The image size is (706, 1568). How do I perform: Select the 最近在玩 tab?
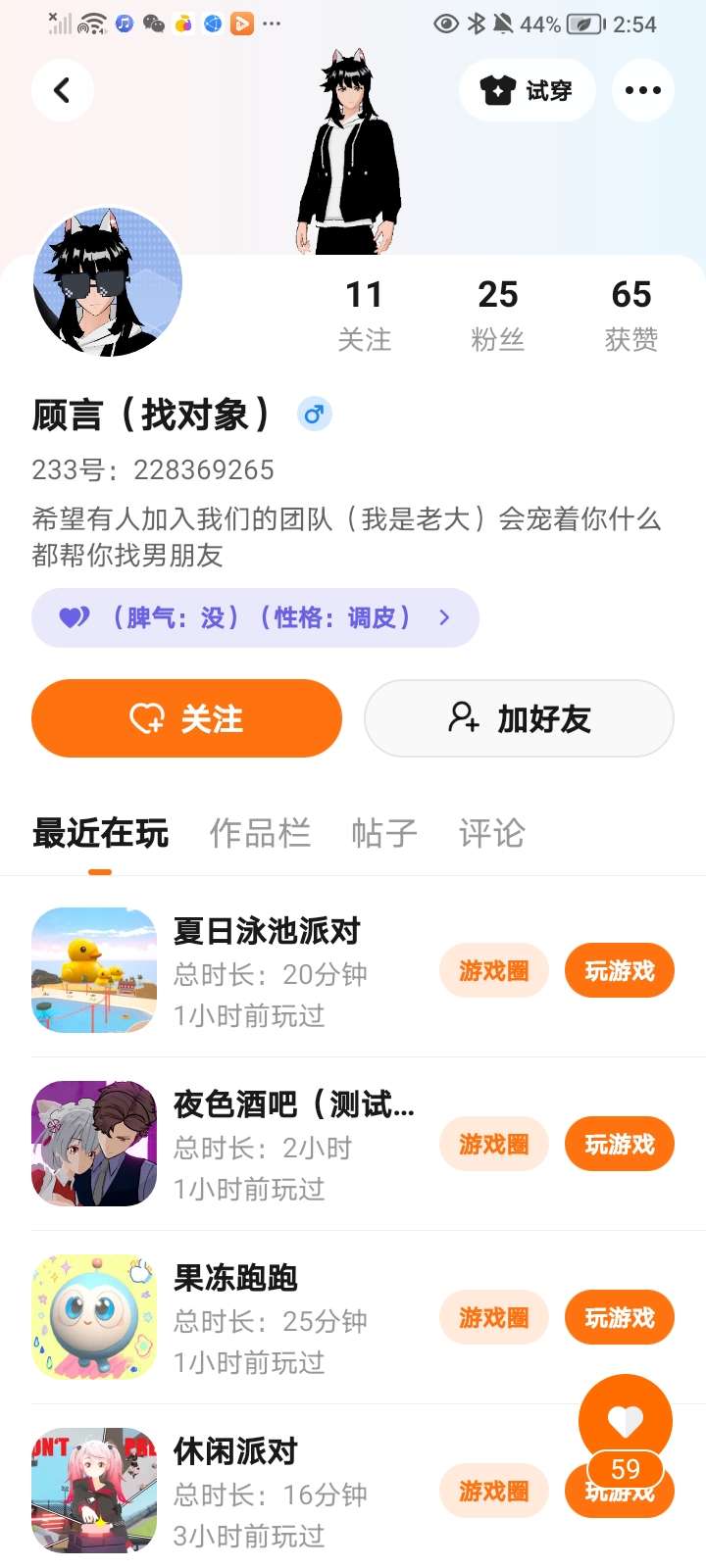click(x=100, y=833)
